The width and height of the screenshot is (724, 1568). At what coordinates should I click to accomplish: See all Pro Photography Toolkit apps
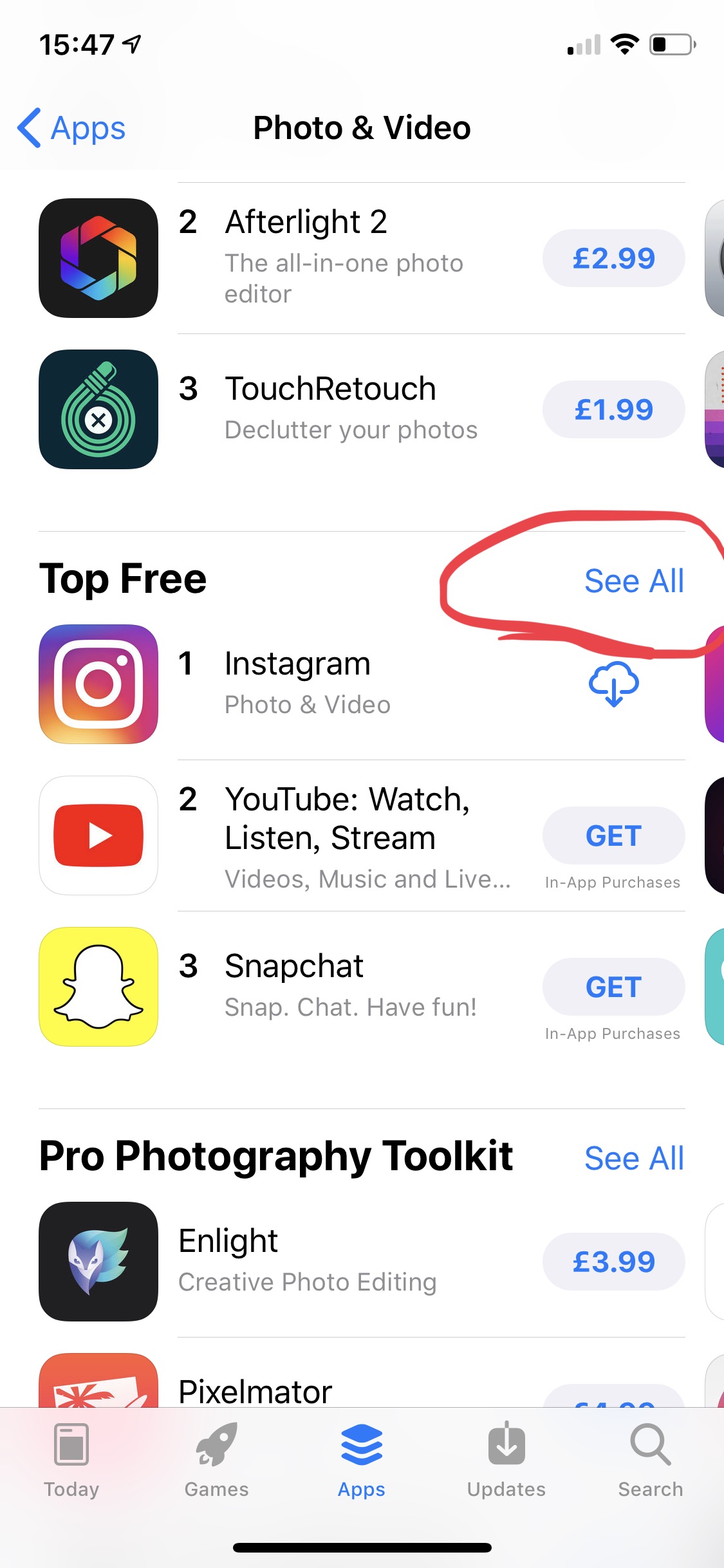coord(633,1159)
